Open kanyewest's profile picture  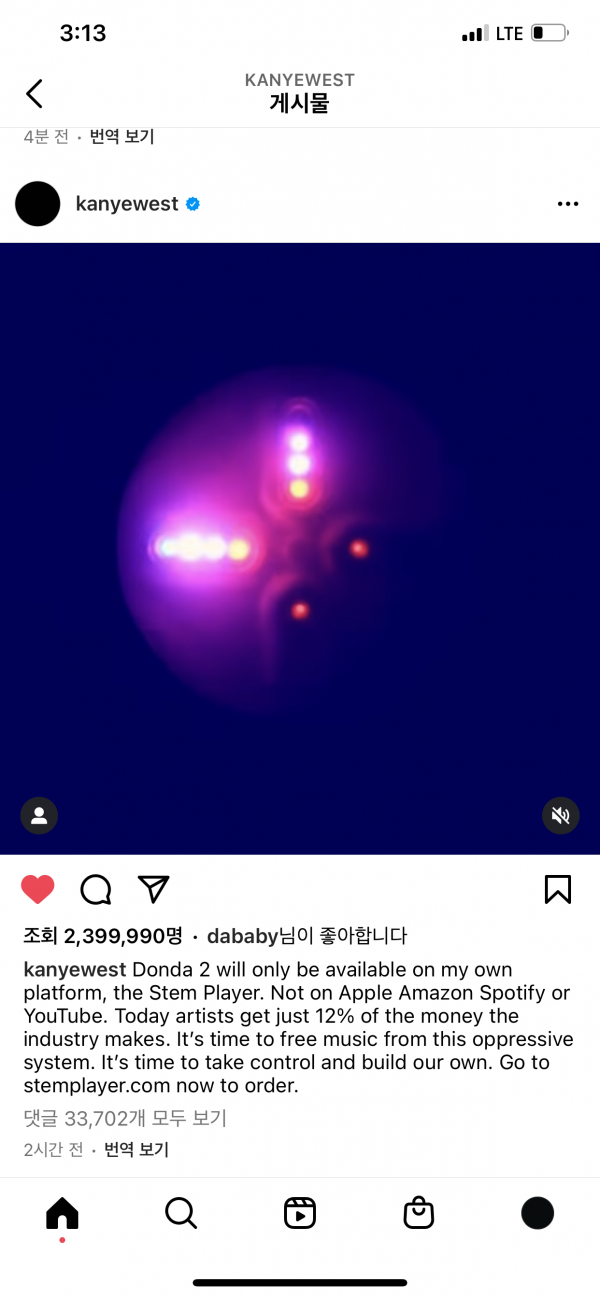(38, 204)
